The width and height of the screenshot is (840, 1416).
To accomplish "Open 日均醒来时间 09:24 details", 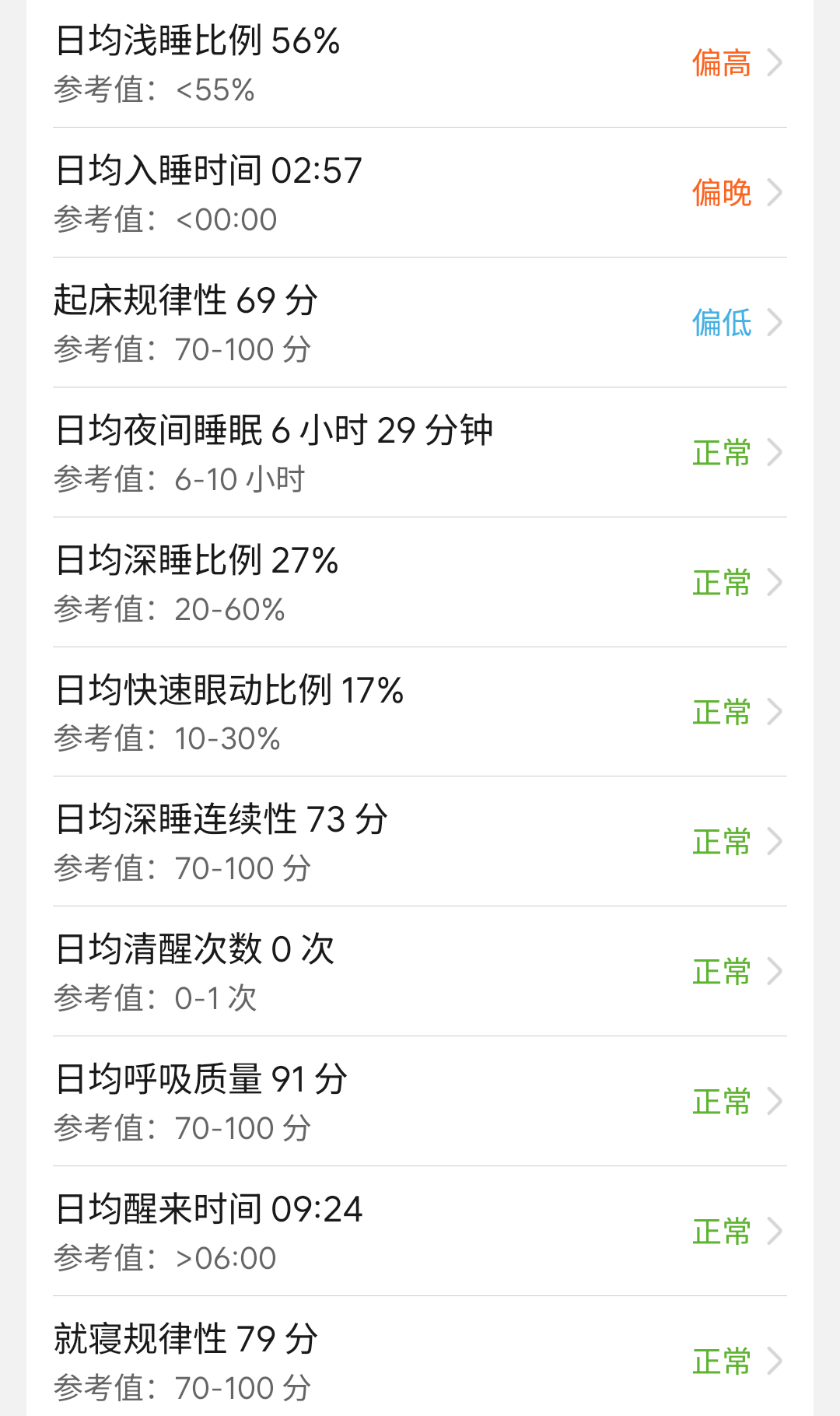I will (420, 1232).
